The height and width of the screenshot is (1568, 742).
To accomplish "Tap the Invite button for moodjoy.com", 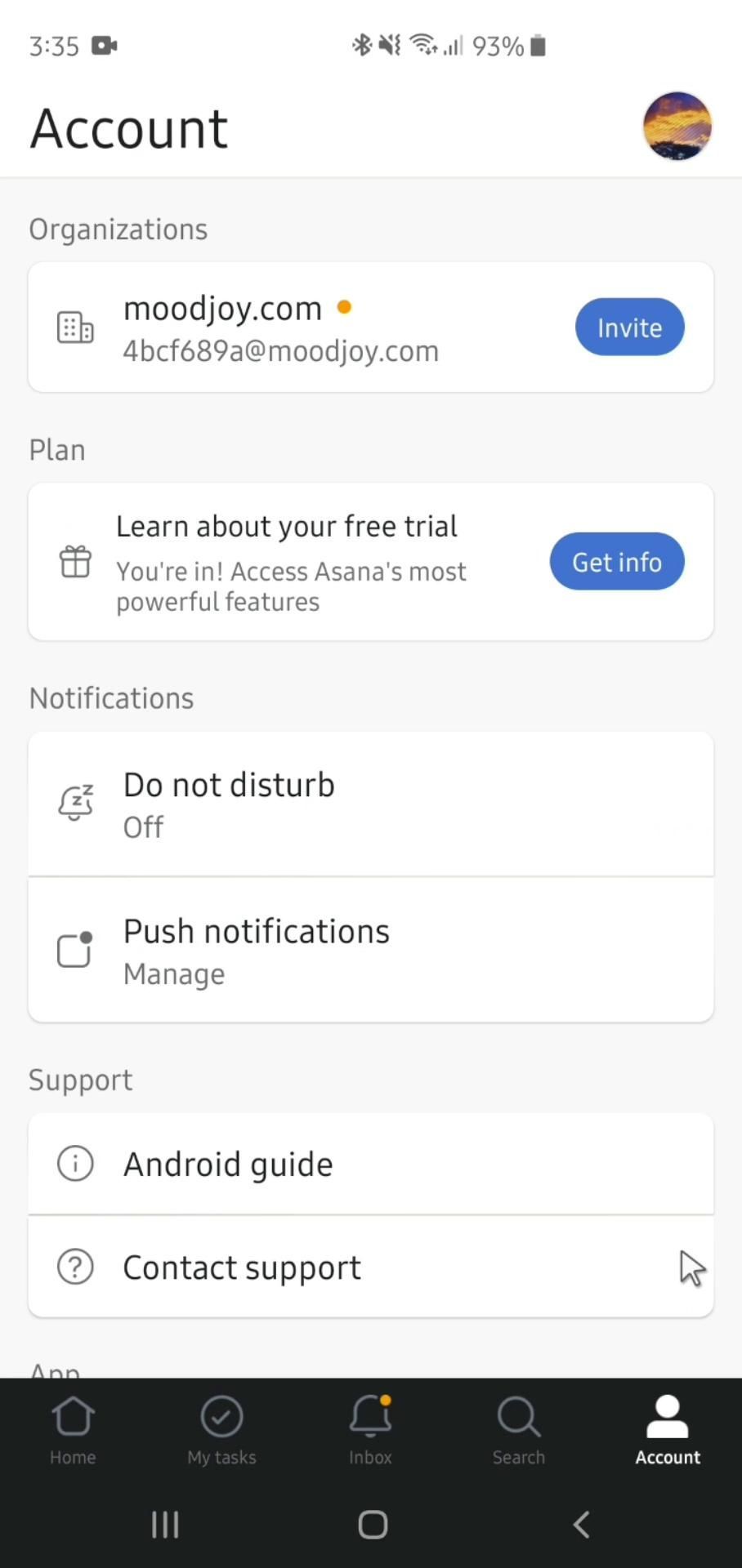I will pos(629,327).
